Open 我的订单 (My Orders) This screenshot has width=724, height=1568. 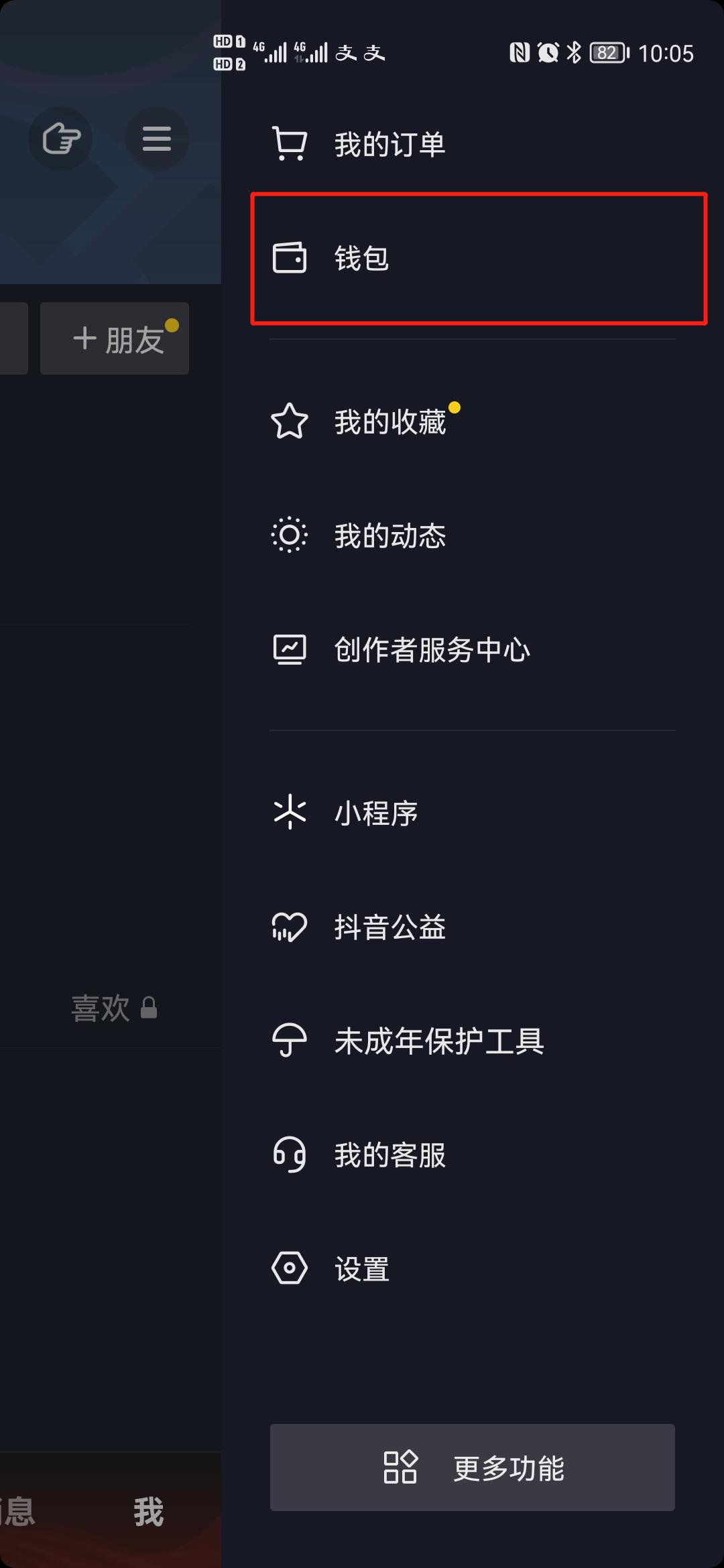(x=473, y=144)
